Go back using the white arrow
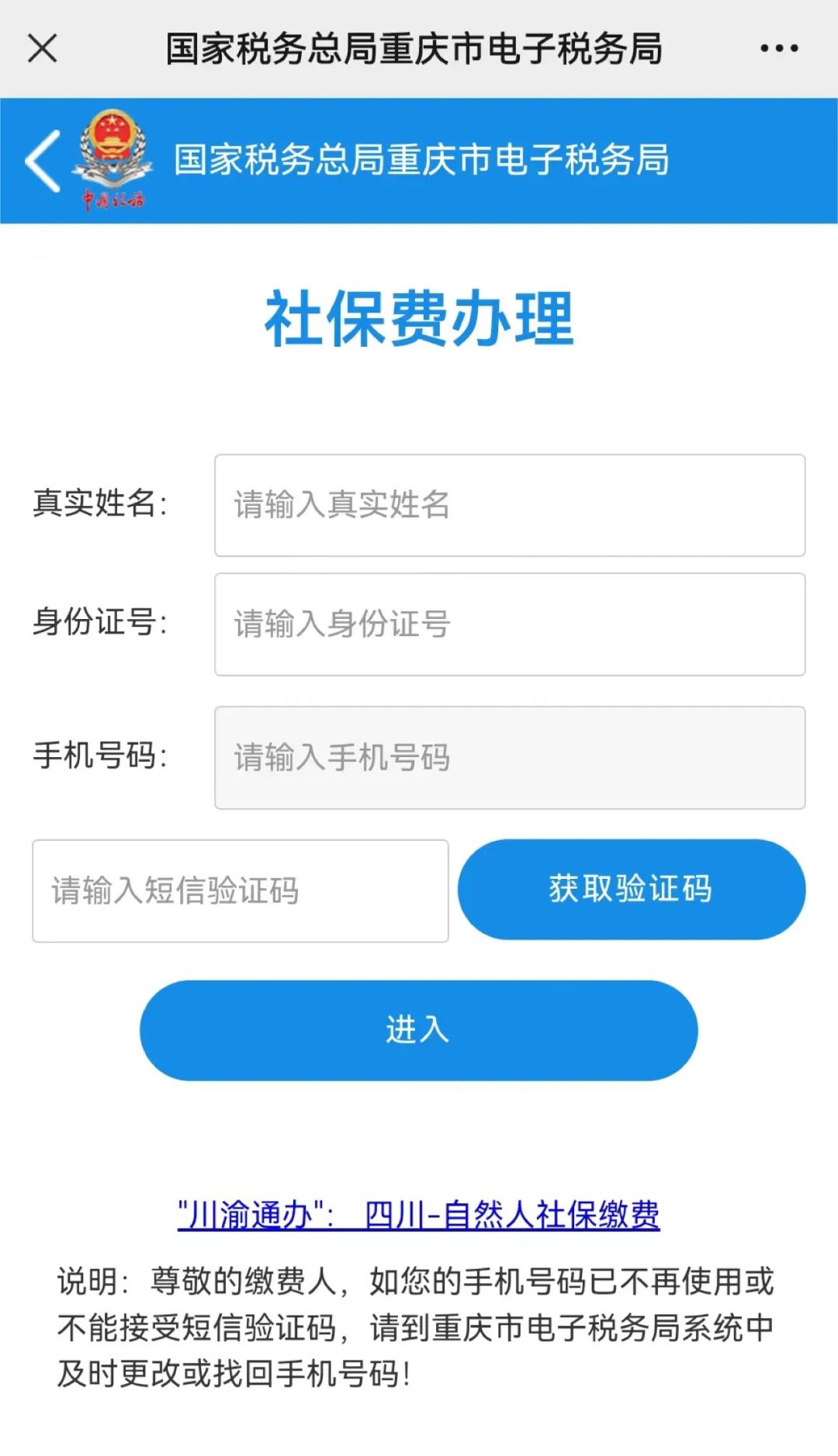838x1456 pixels. (43, 161)
